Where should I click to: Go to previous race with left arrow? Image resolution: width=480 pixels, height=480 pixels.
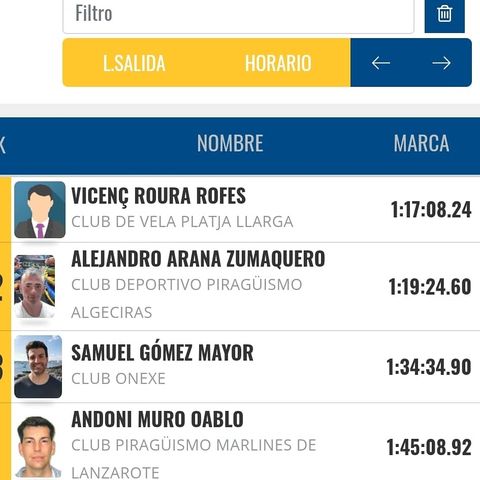381,63
